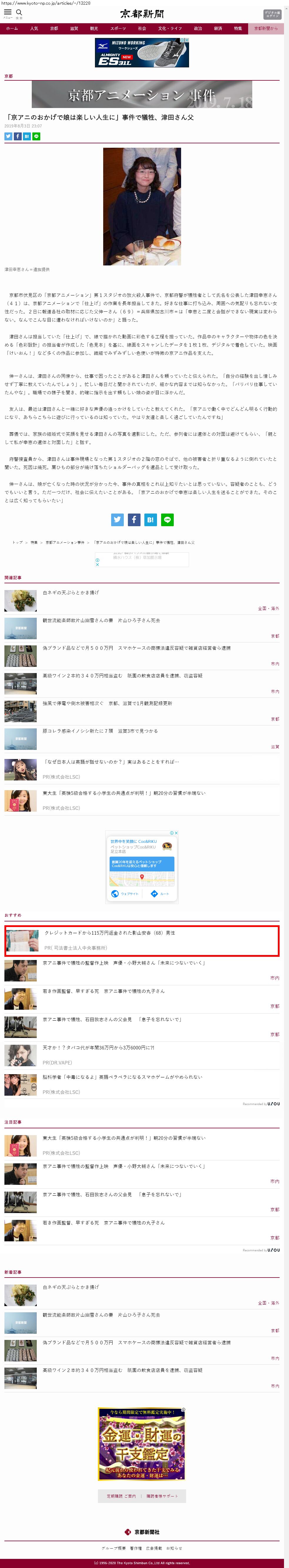The height and width of the screenshot is (1568, 289).
Task: Open the hamburger menu
Action: (8, 13)
